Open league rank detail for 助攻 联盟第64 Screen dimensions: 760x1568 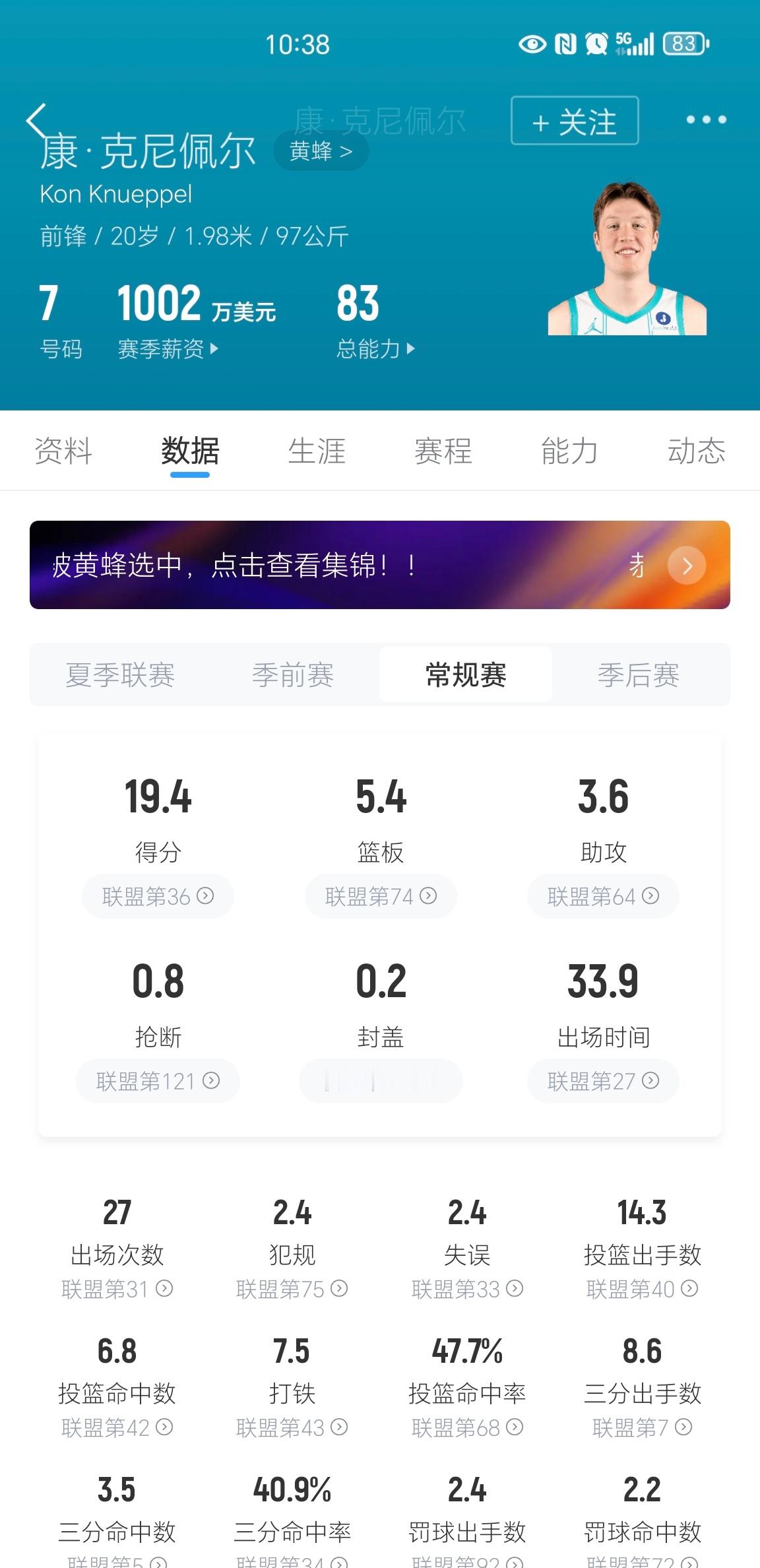(602, 896)
